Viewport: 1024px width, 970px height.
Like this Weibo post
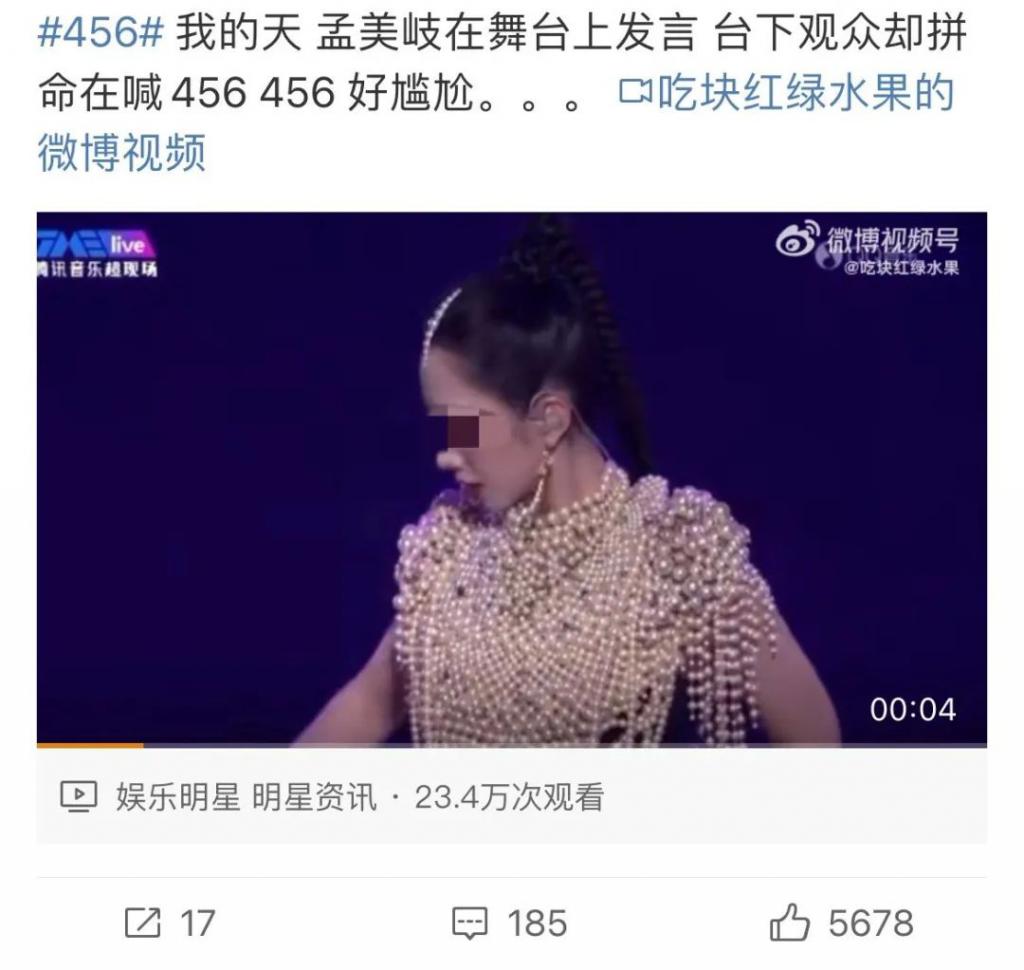point(840,922)
